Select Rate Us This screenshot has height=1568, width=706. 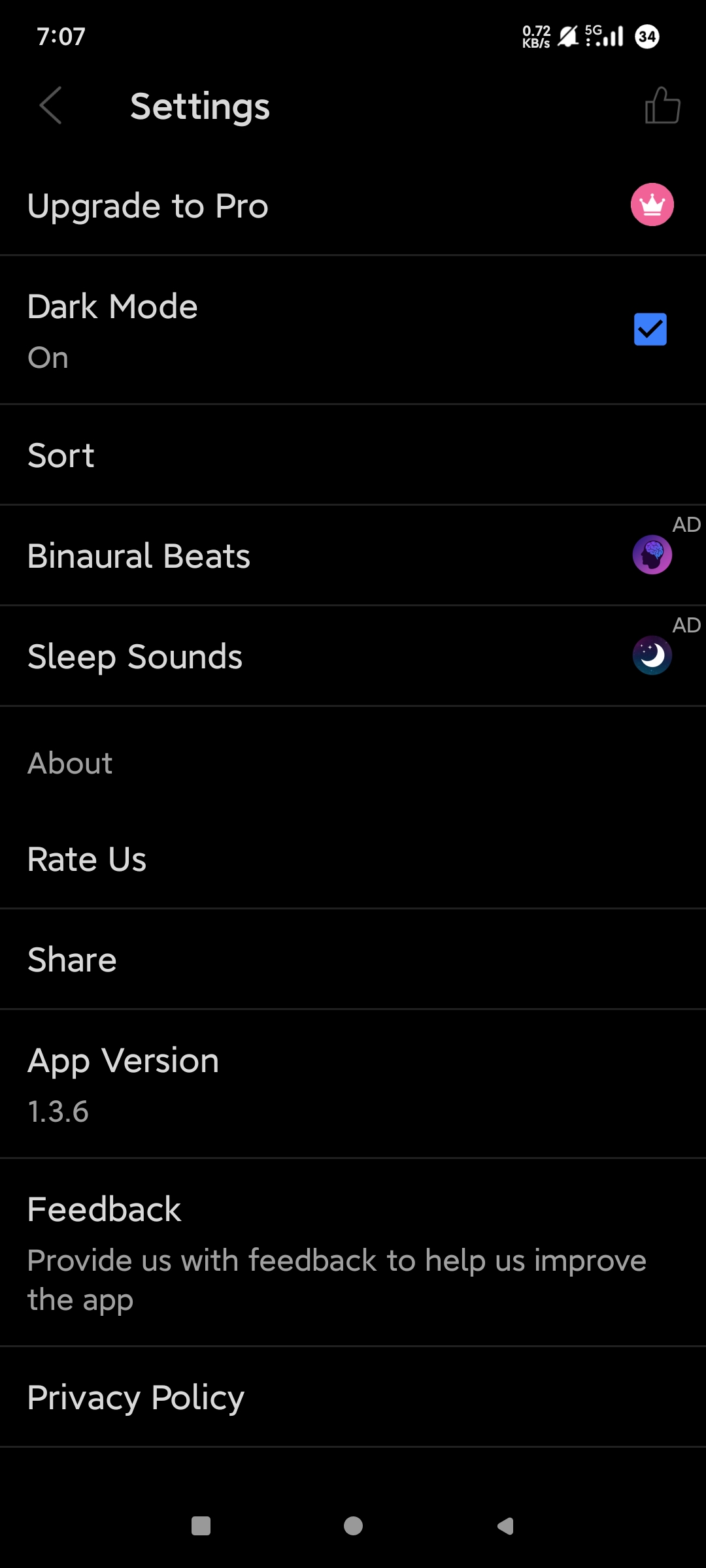click(x=353, y=859)
